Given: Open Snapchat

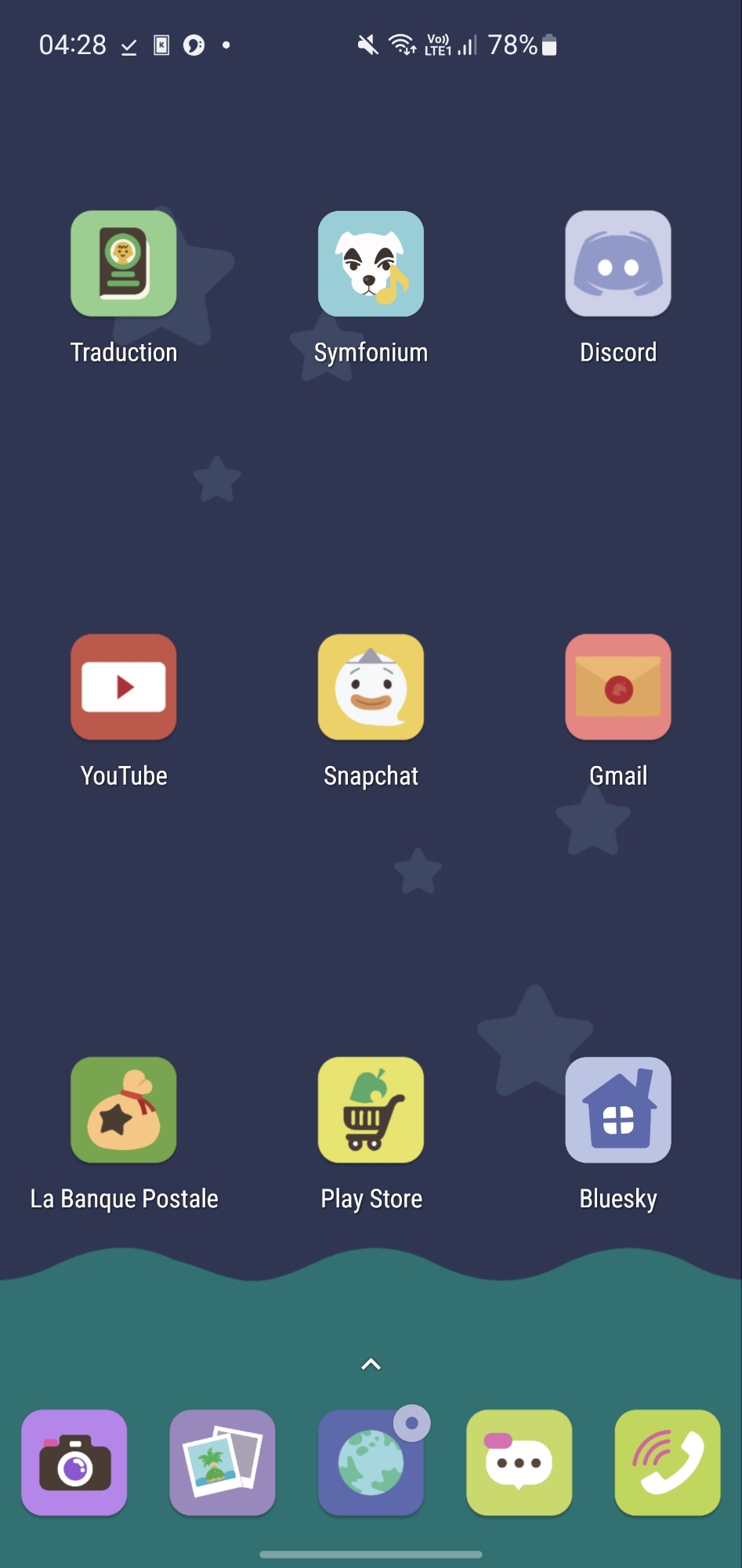Looking at the screenshot, I should coord(371,688).
